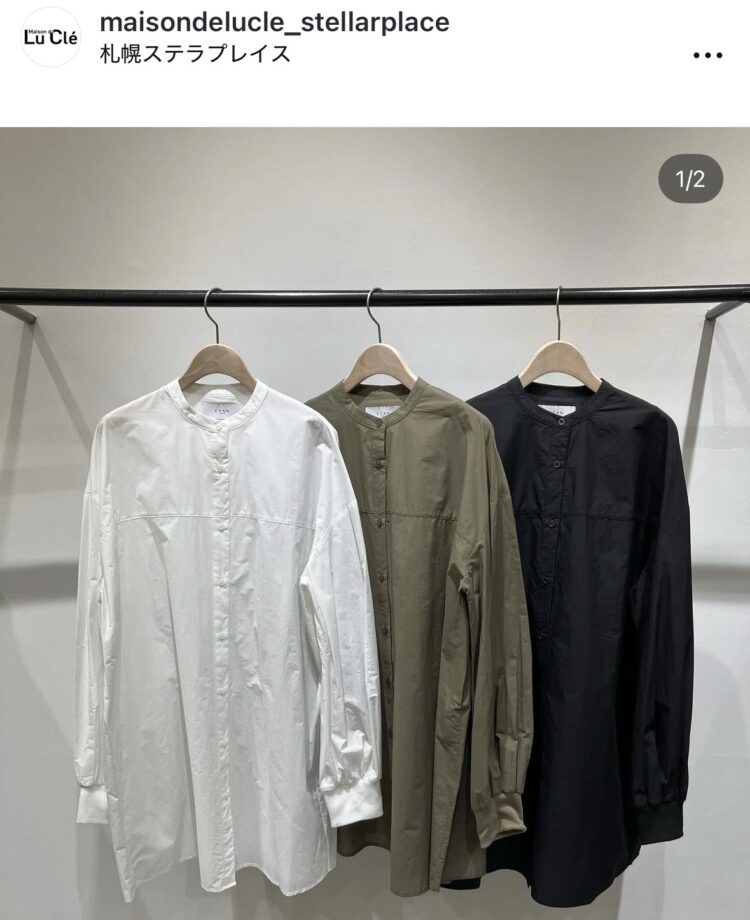
Task: View the 札幌ステラプレイス location page
Action: click(x=196, y=53)
